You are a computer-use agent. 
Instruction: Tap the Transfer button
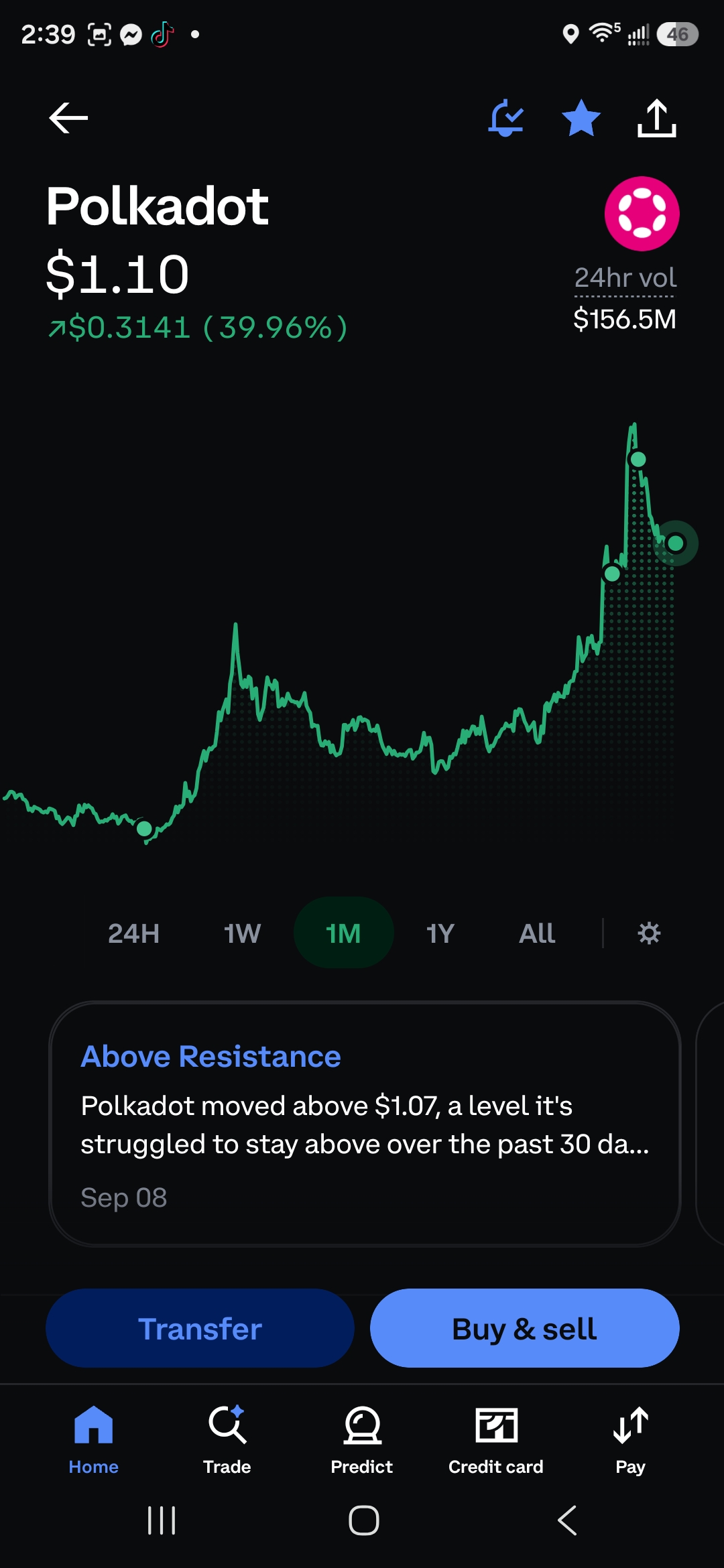pos(200,1328)
